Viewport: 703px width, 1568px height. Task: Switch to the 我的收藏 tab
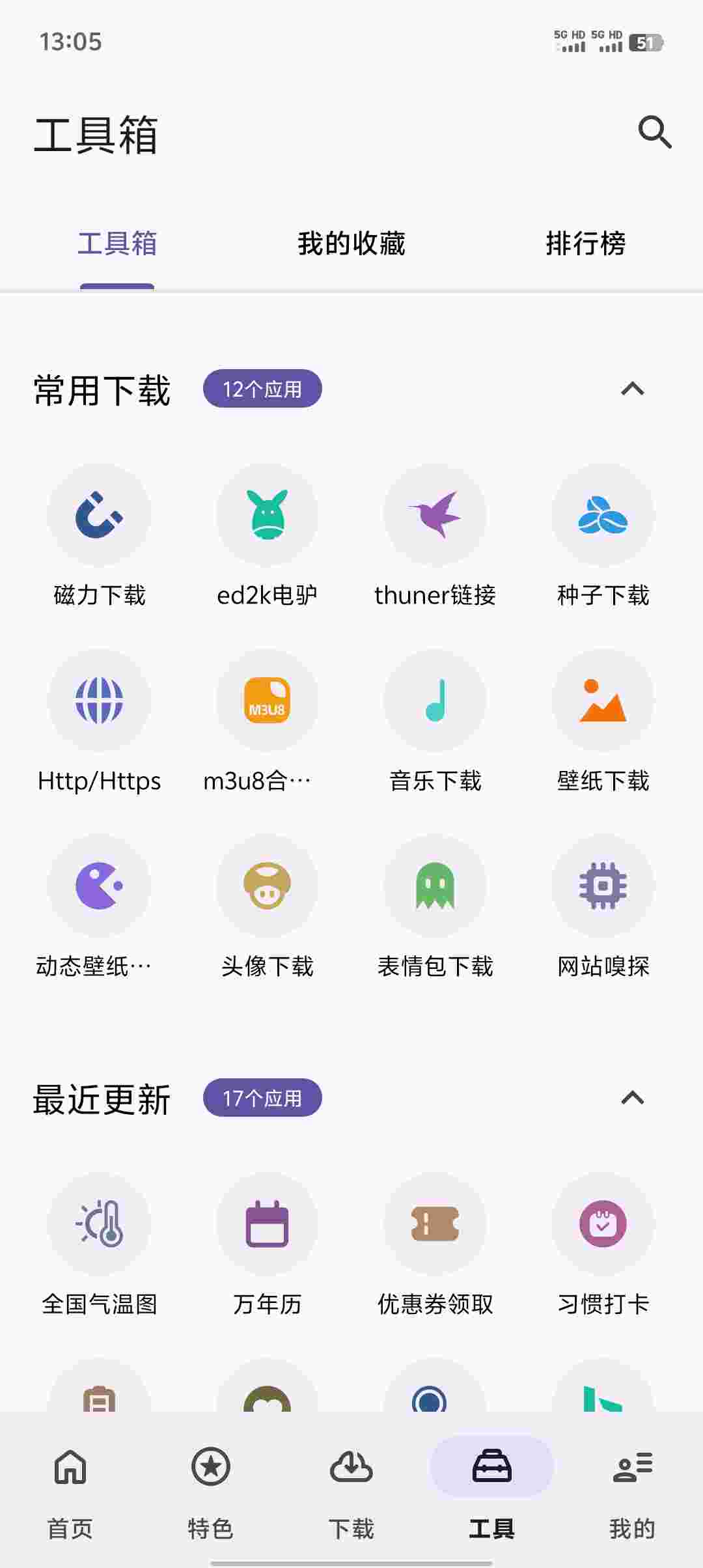tap(351, 244)
